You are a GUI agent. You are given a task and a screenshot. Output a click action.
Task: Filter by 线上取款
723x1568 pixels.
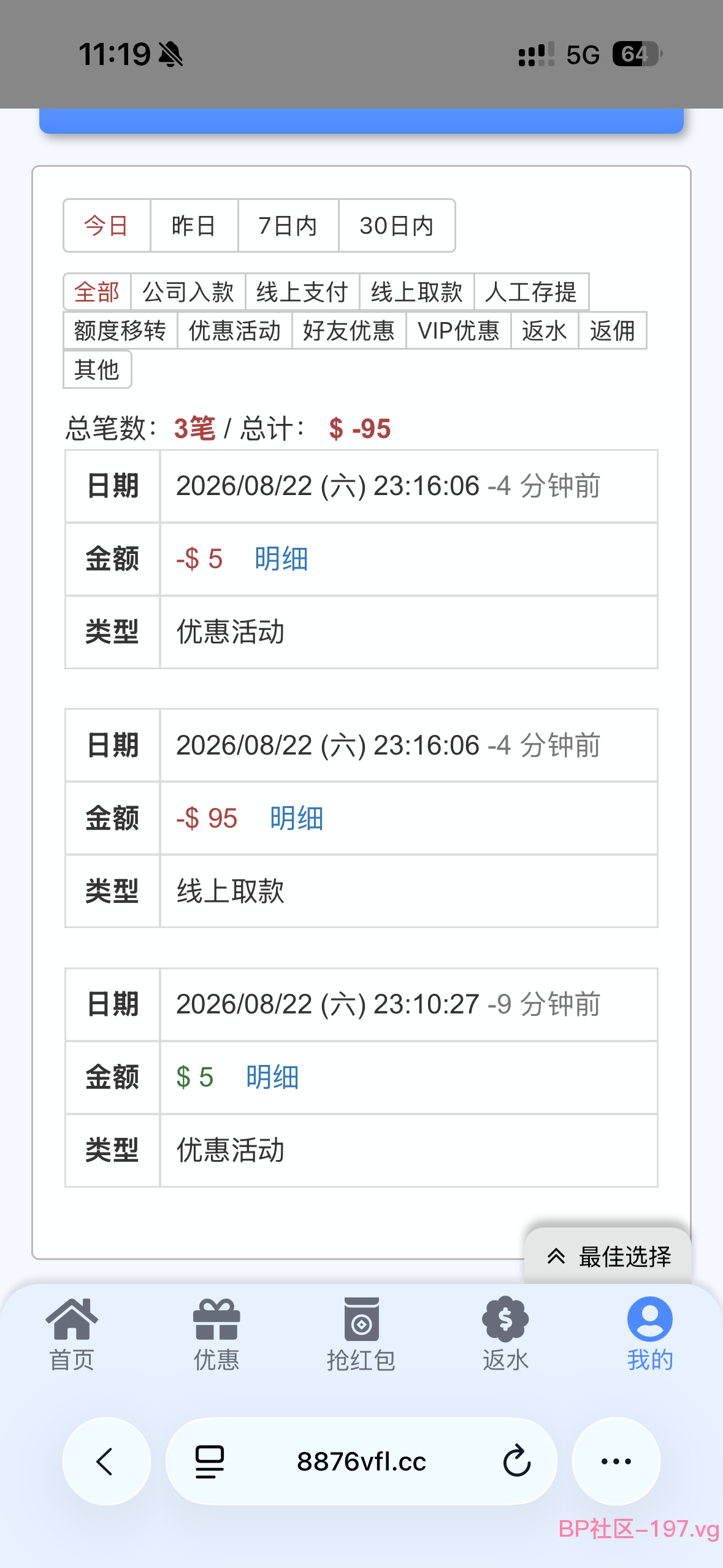(x=417, y=291)
